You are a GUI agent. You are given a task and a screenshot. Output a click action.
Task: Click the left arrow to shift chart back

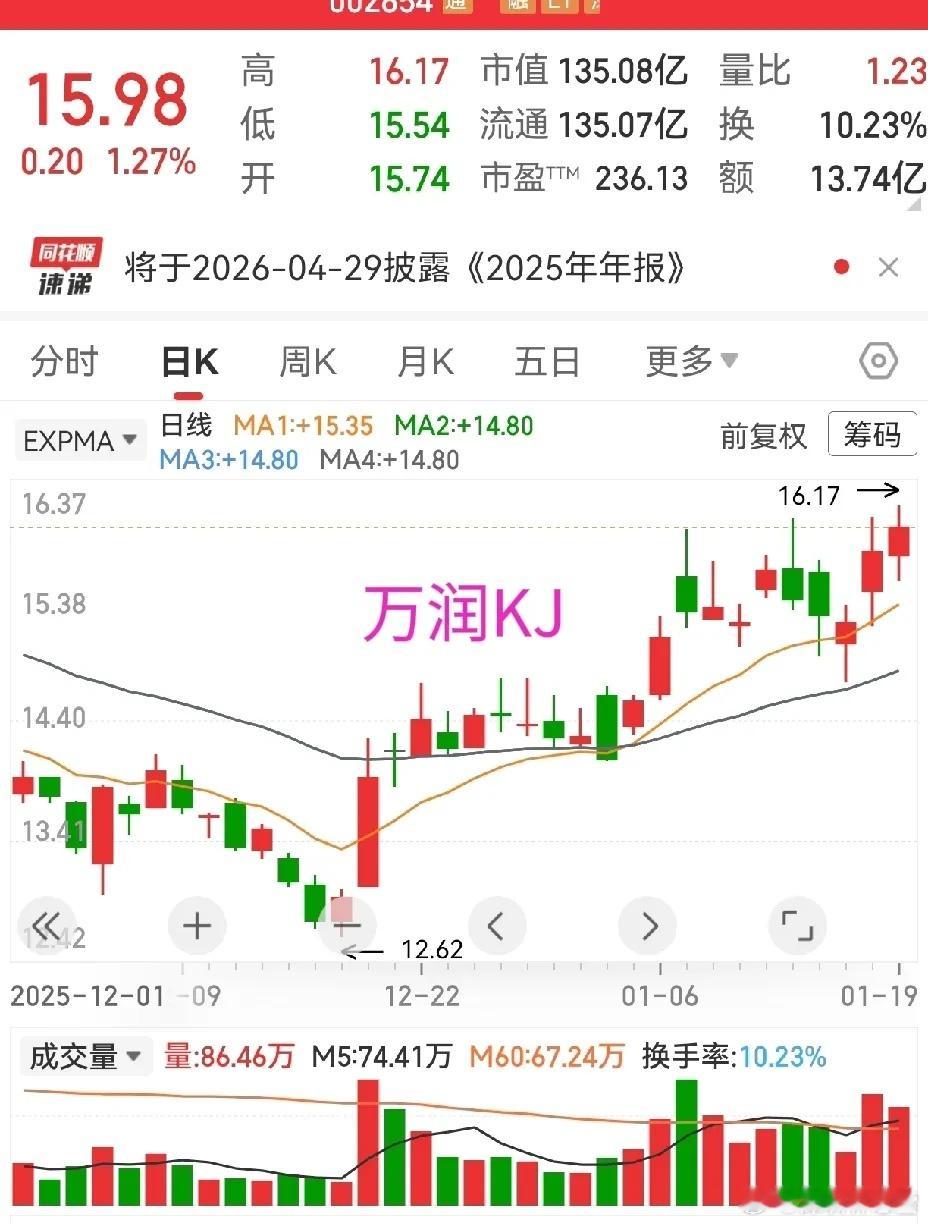(497, 925)
